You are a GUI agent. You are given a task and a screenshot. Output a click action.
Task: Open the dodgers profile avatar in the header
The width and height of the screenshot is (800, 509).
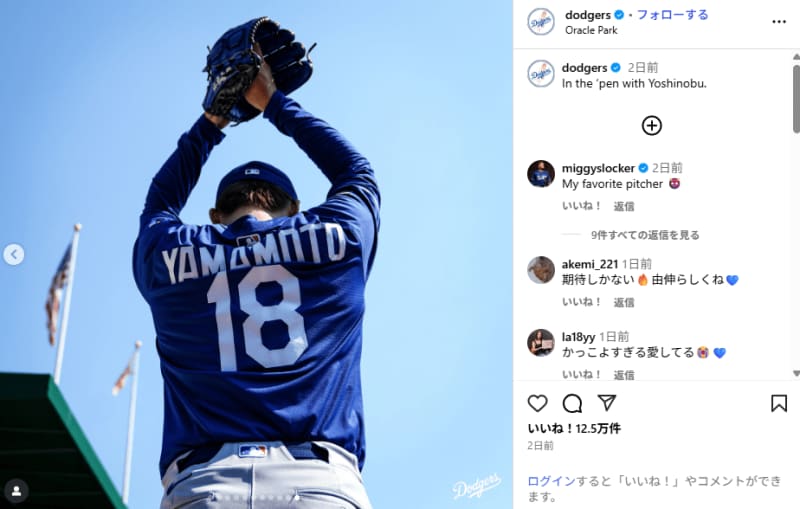click(541, 21)
